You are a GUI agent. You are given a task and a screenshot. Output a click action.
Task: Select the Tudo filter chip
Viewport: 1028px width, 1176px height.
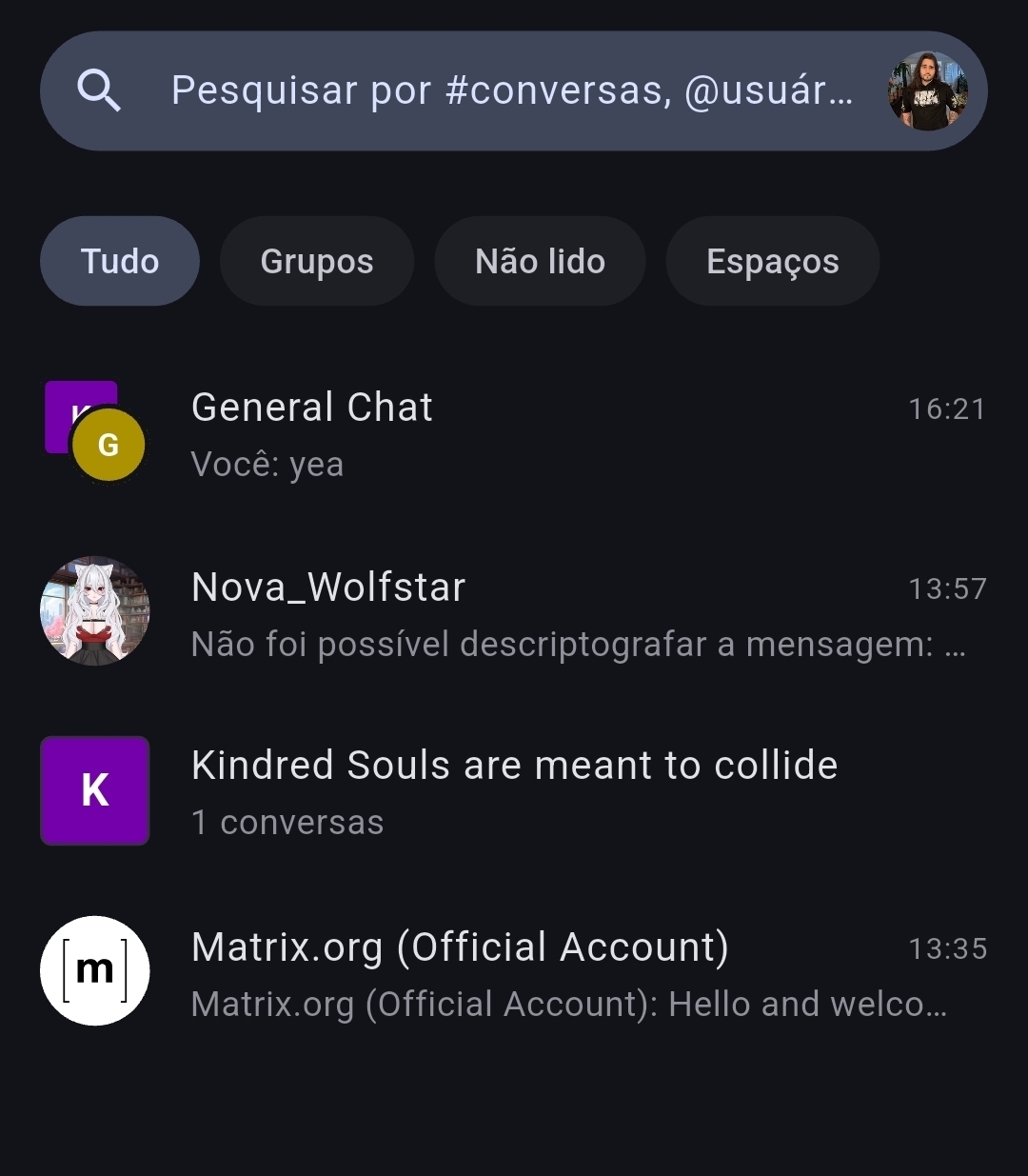pyautogui.click(x=120, y=261)
